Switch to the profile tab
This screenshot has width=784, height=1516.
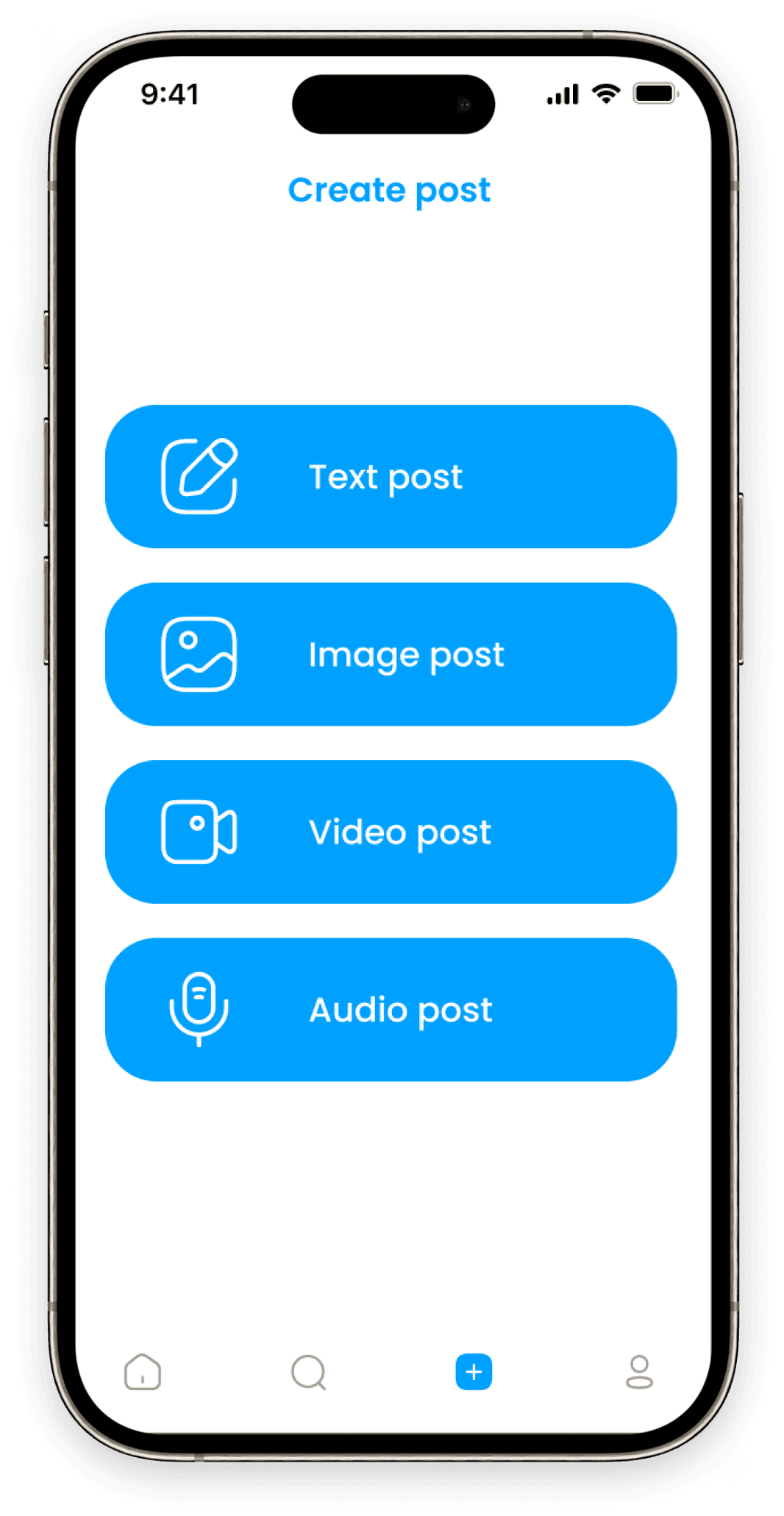[x=639, y=1372]
